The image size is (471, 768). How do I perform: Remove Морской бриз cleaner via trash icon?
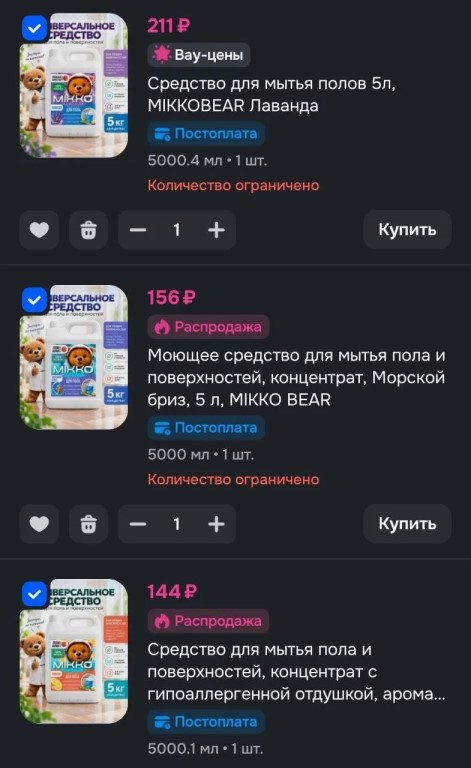coord(89,524)
